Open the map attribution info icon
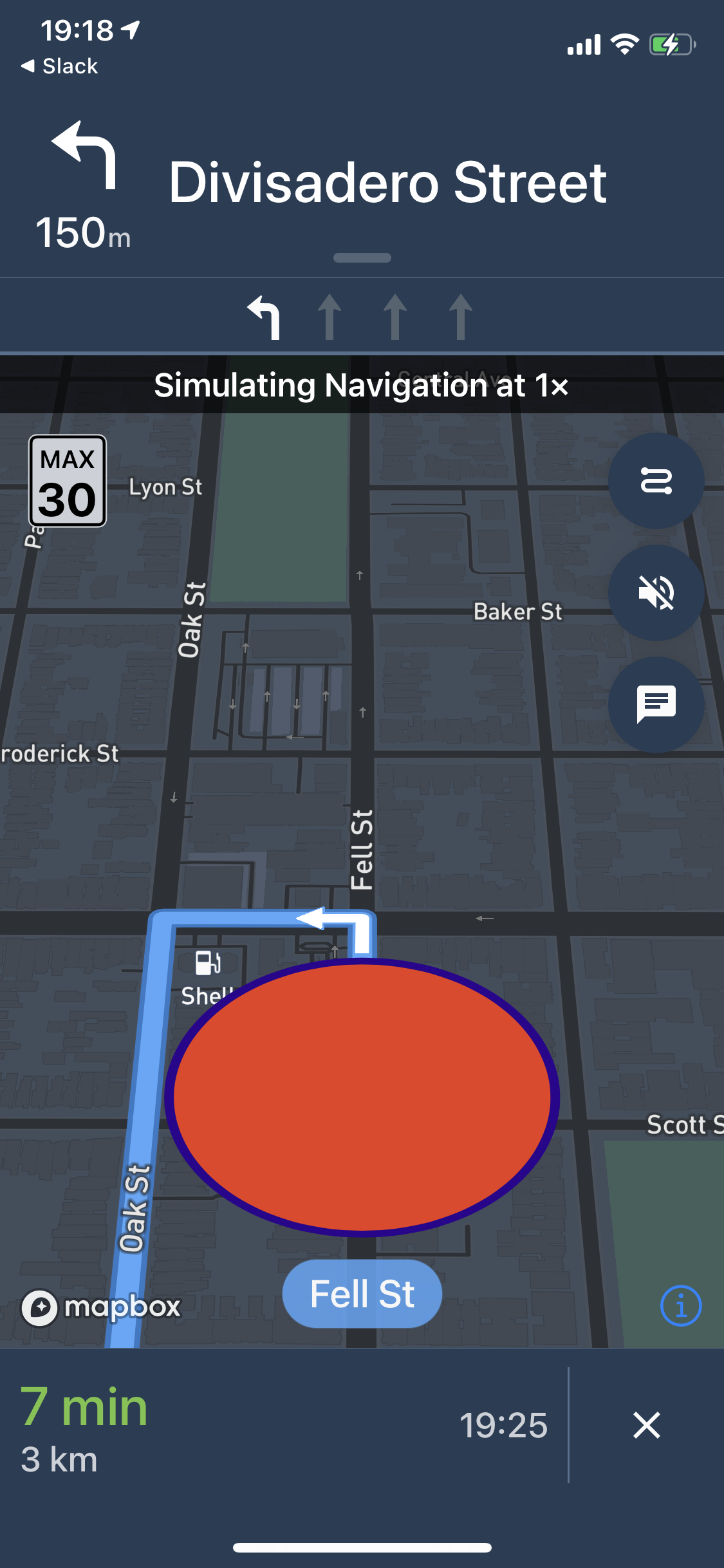 coord(681,1306)
